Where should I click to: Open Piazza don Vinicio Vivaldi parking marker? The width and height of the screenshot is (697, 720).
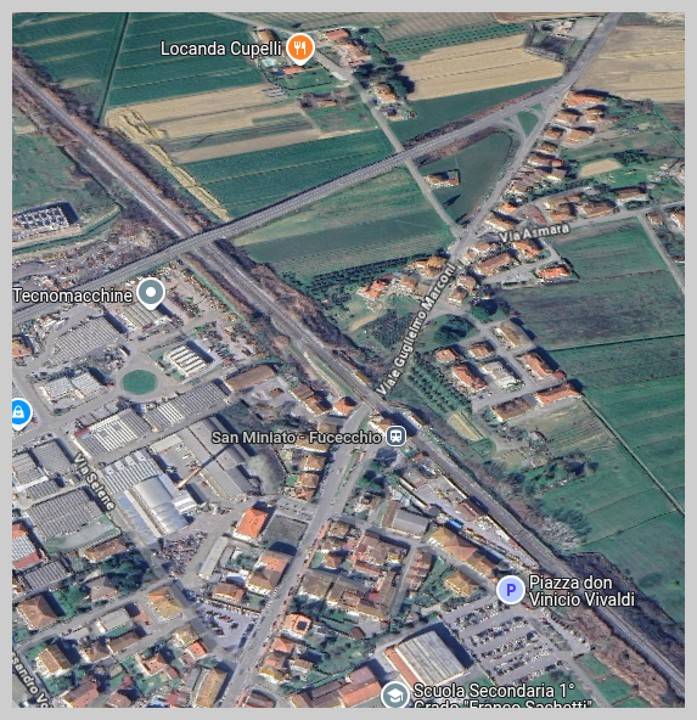[x=511, y=590]
